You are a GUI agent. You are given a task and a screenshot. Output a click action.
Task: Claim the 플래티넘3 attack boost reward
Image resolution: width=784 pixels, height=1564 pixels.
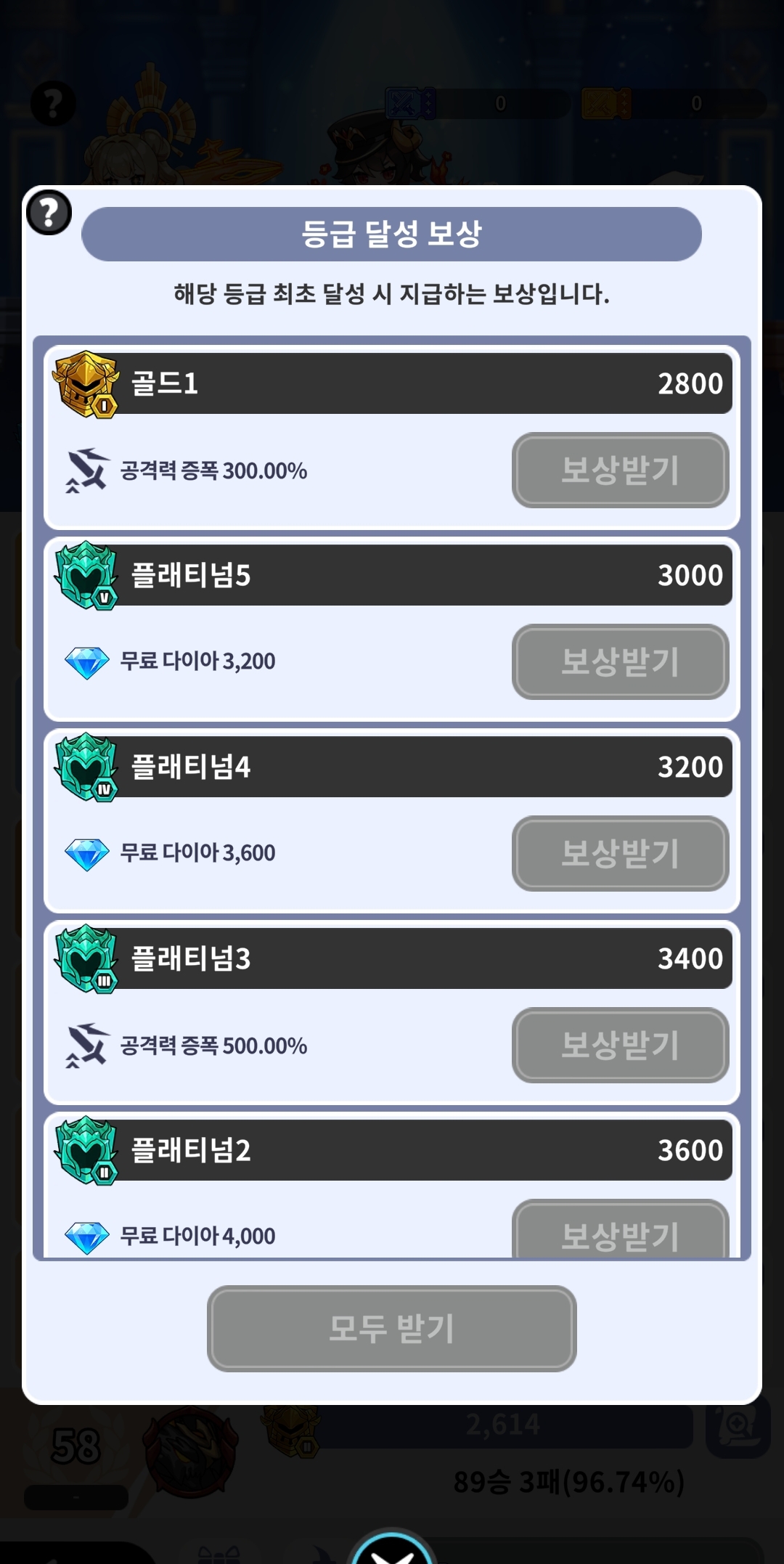tap(620, 1045)
